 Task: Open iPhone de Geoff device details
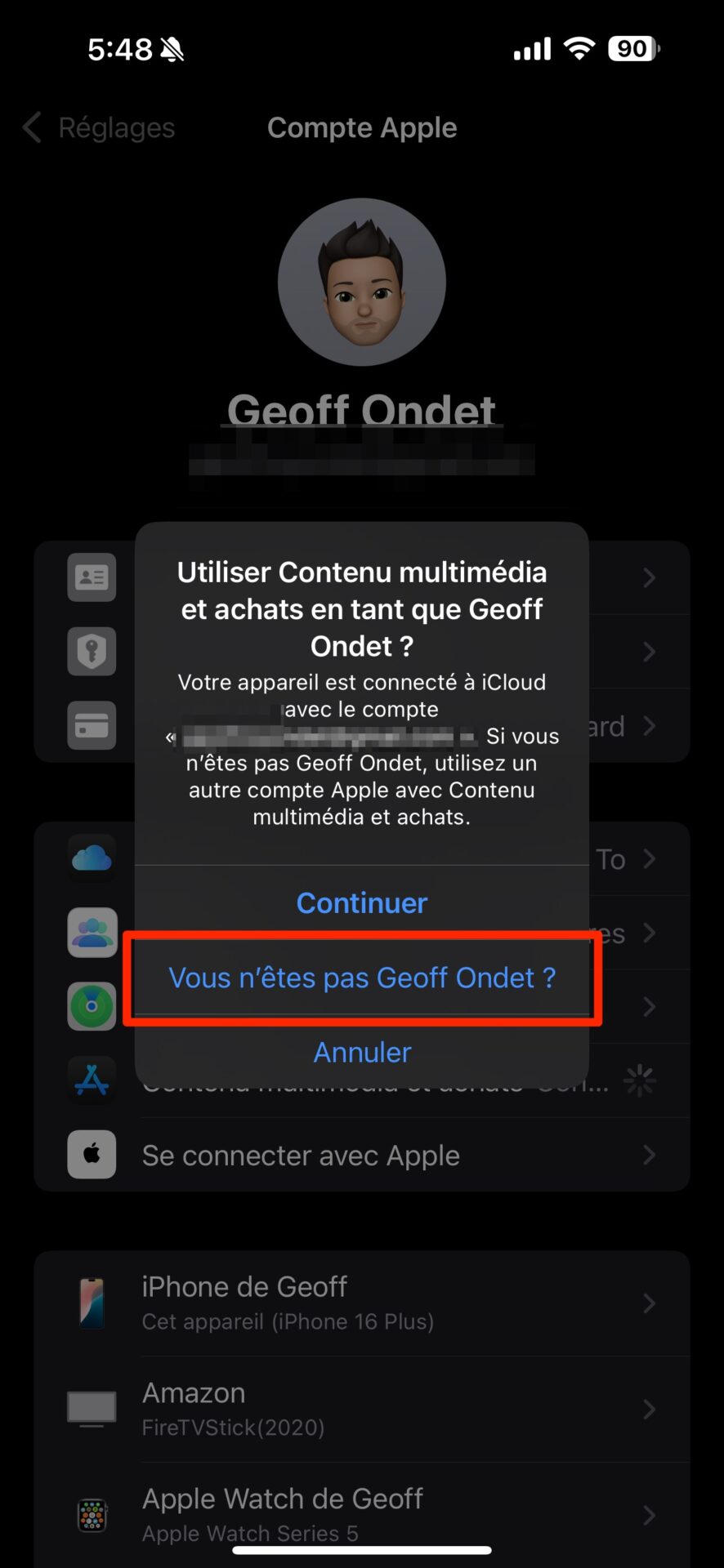361,1303
